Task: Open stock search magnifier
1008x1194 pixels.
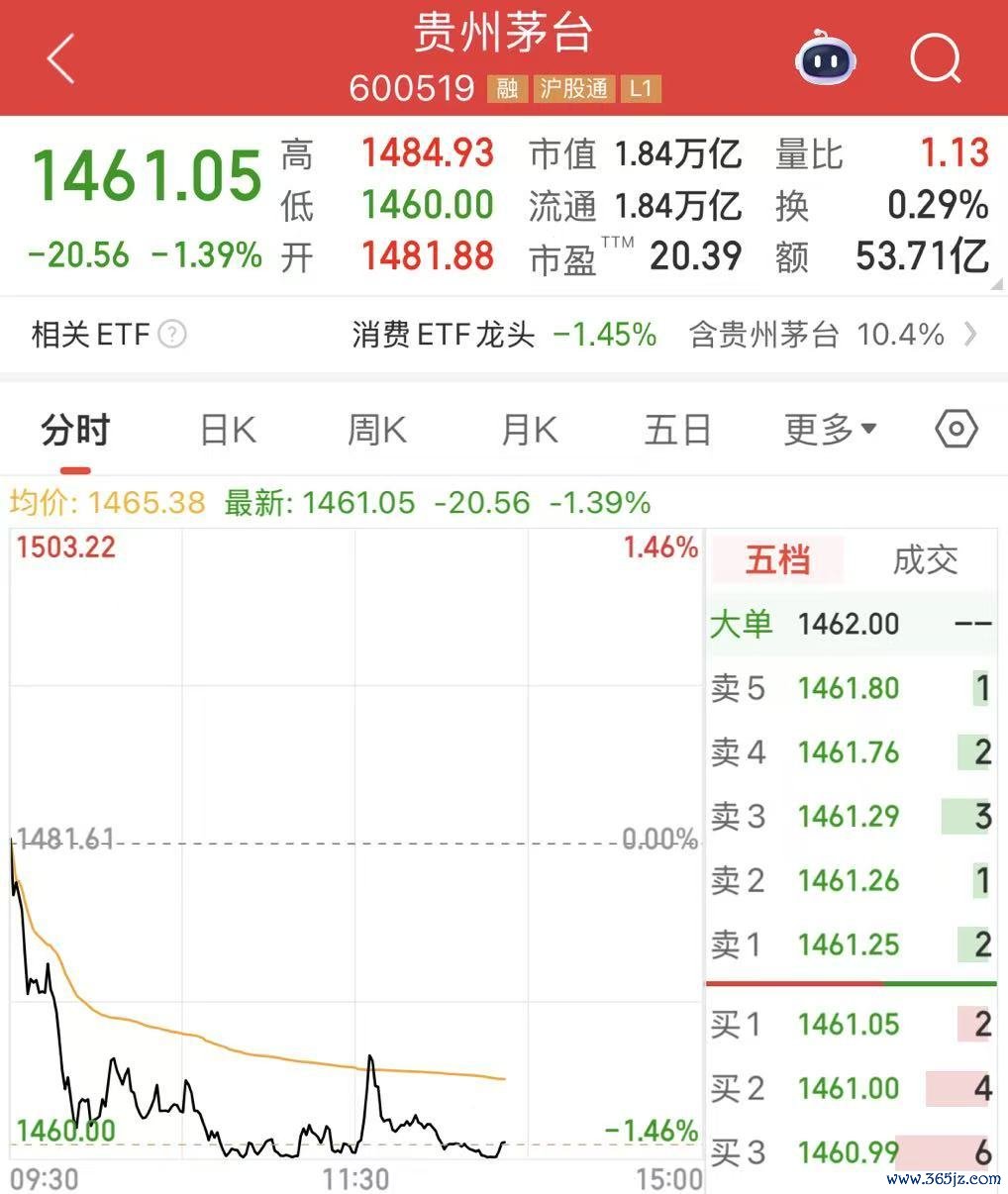Action: [x=935, y=58]
